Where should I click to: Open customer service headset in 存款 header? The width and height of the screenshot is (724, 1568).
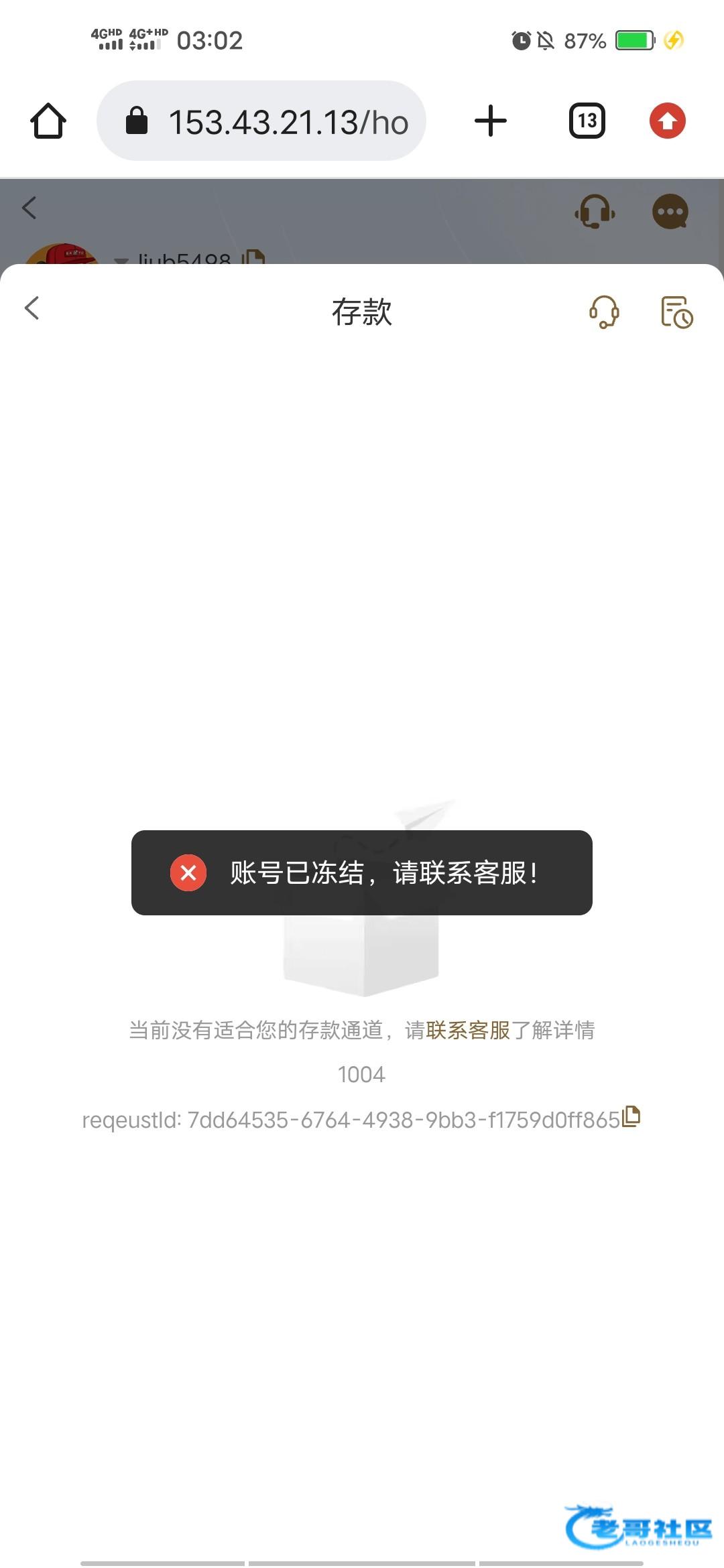[x=604, y=312]
